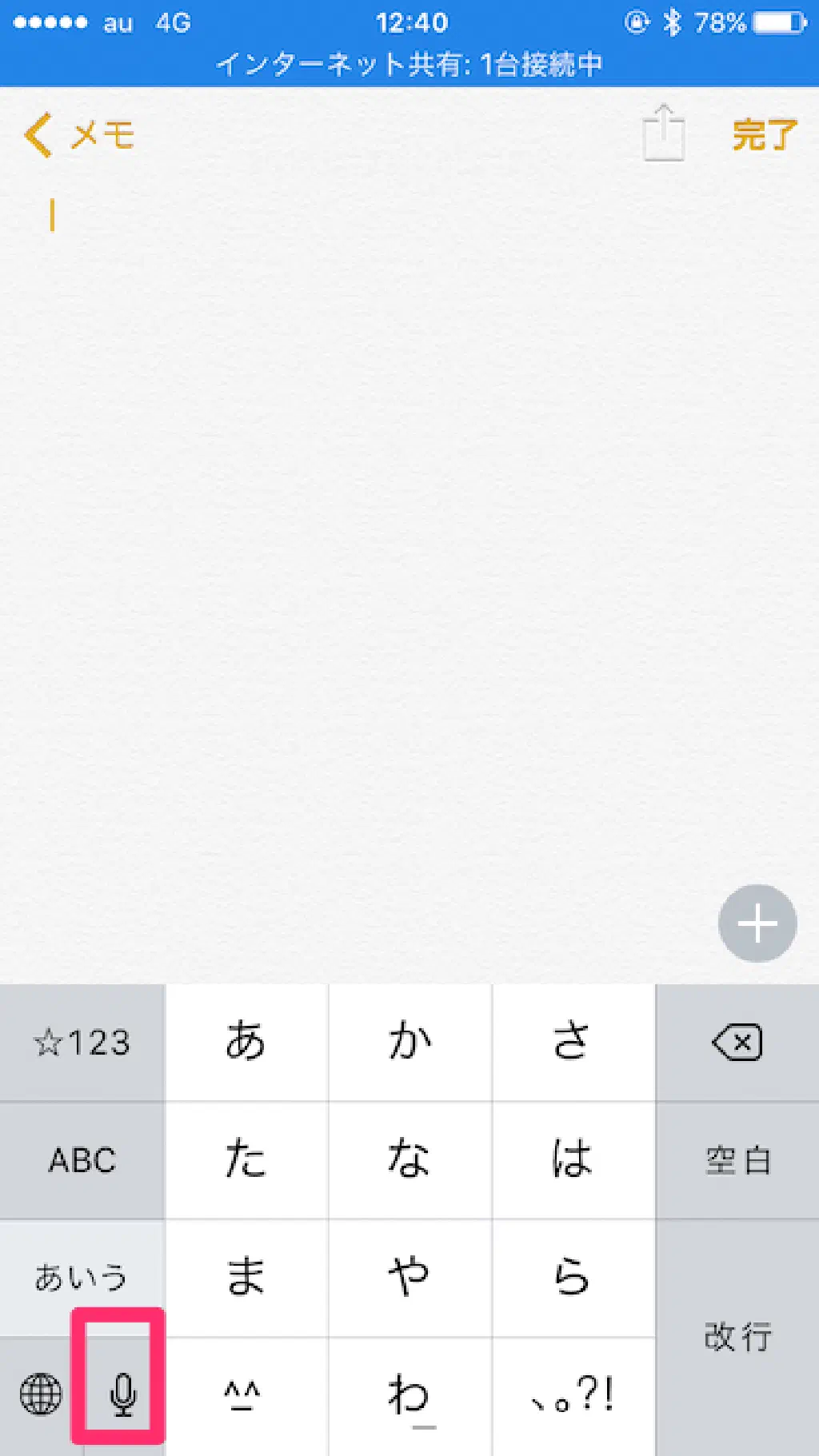Open the share sheet icon
The image size is (819, 1456).
[x=664, y=134]
